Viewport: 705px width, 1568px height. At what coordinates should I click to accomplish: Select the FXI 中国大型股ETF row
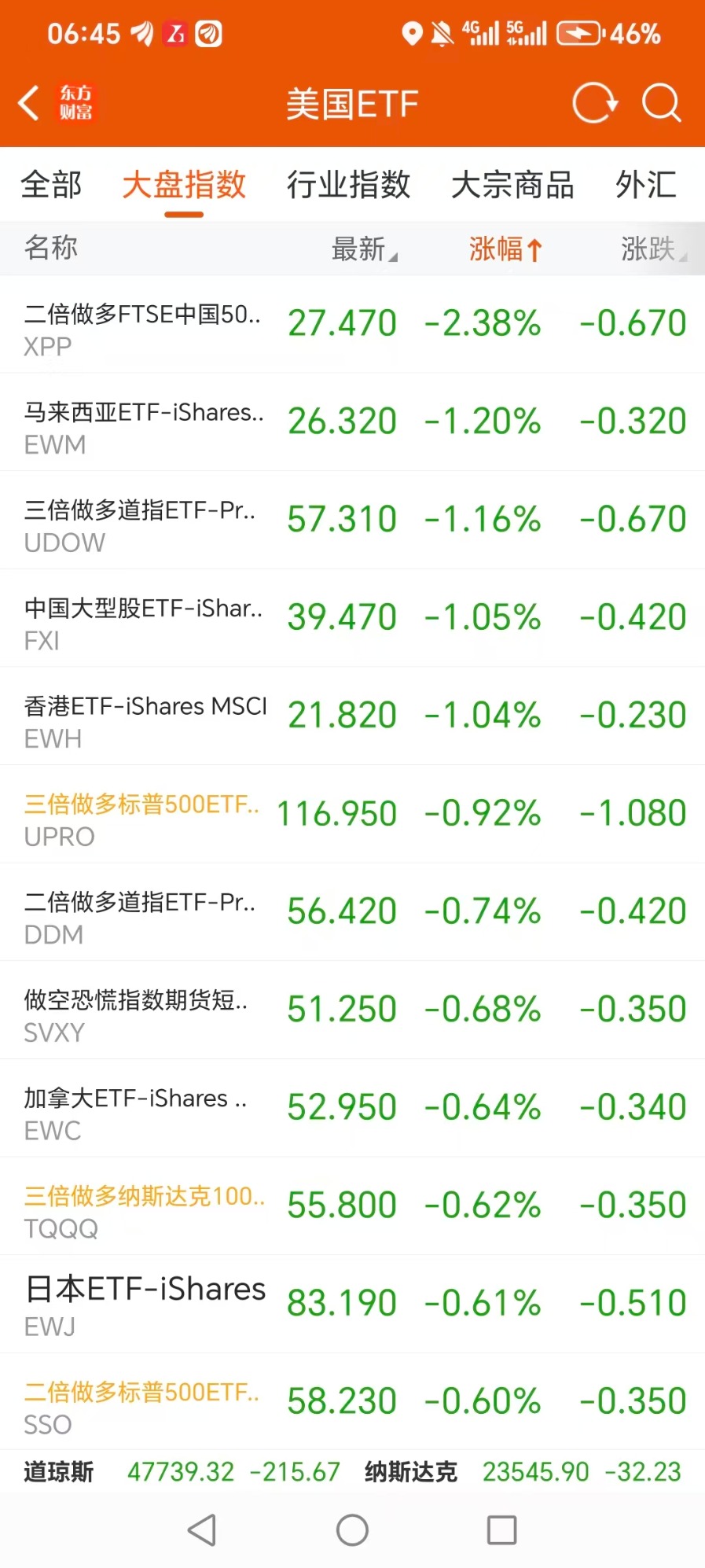352,618
